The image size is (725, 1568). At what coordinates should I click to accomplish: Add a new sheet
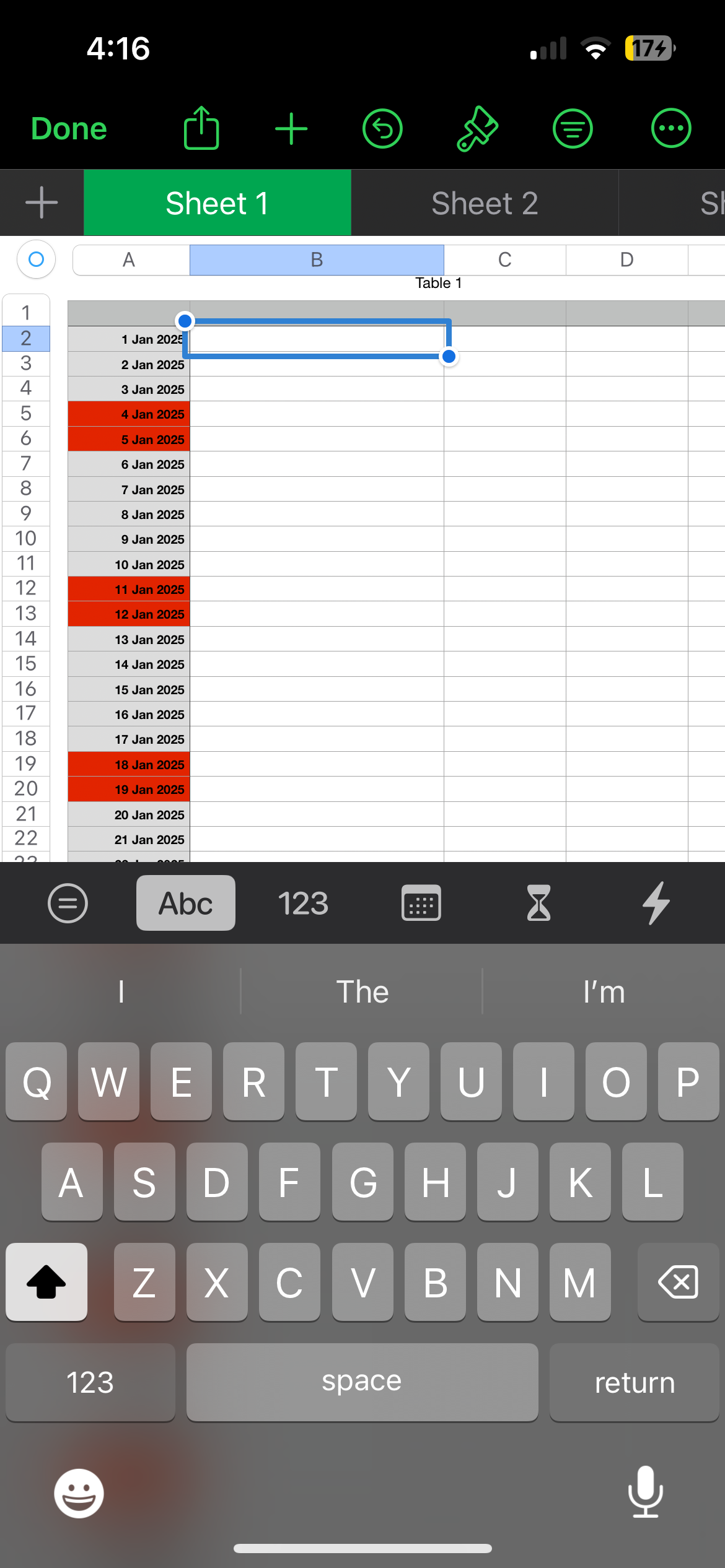pyautogui.click(x=42, y=203)
